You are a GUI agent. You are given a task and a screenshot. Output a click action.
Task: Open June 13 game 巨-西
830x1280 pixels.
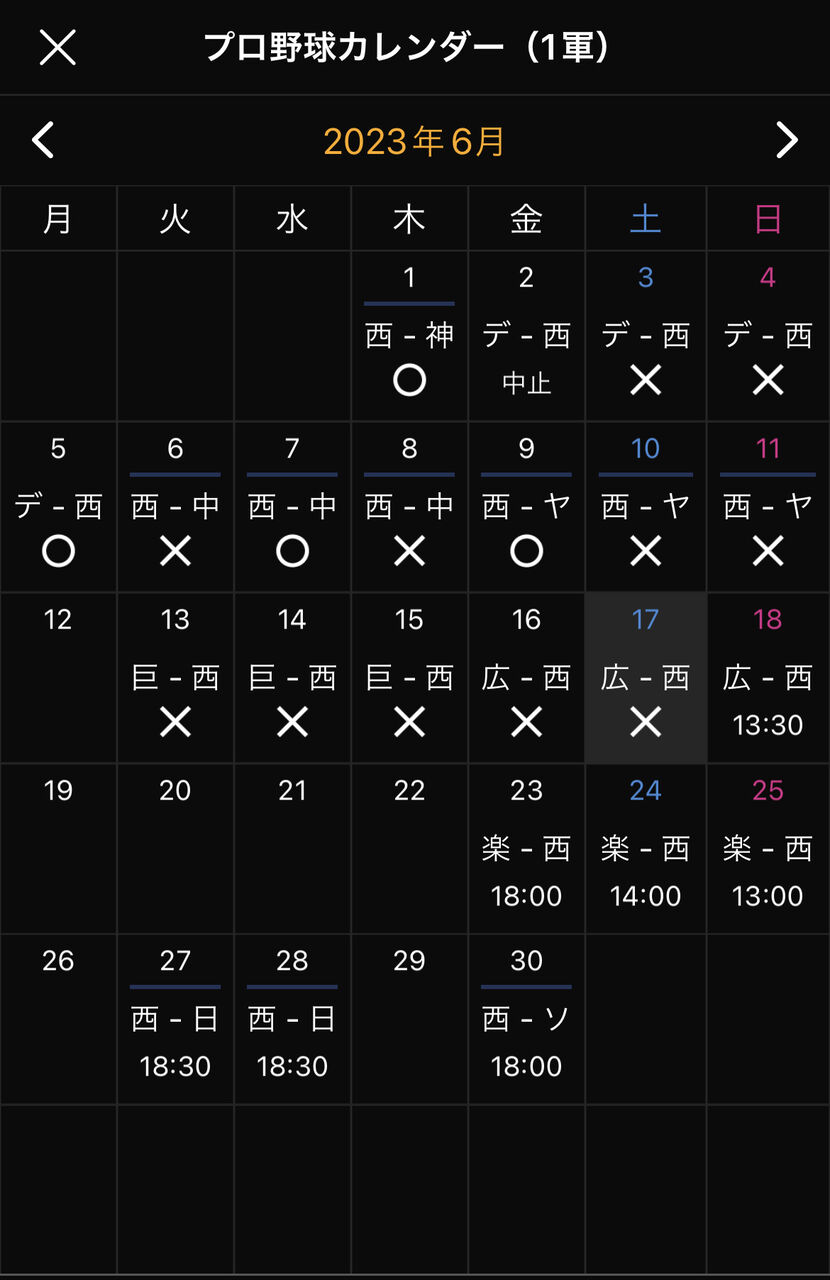[x=175, y=678]
